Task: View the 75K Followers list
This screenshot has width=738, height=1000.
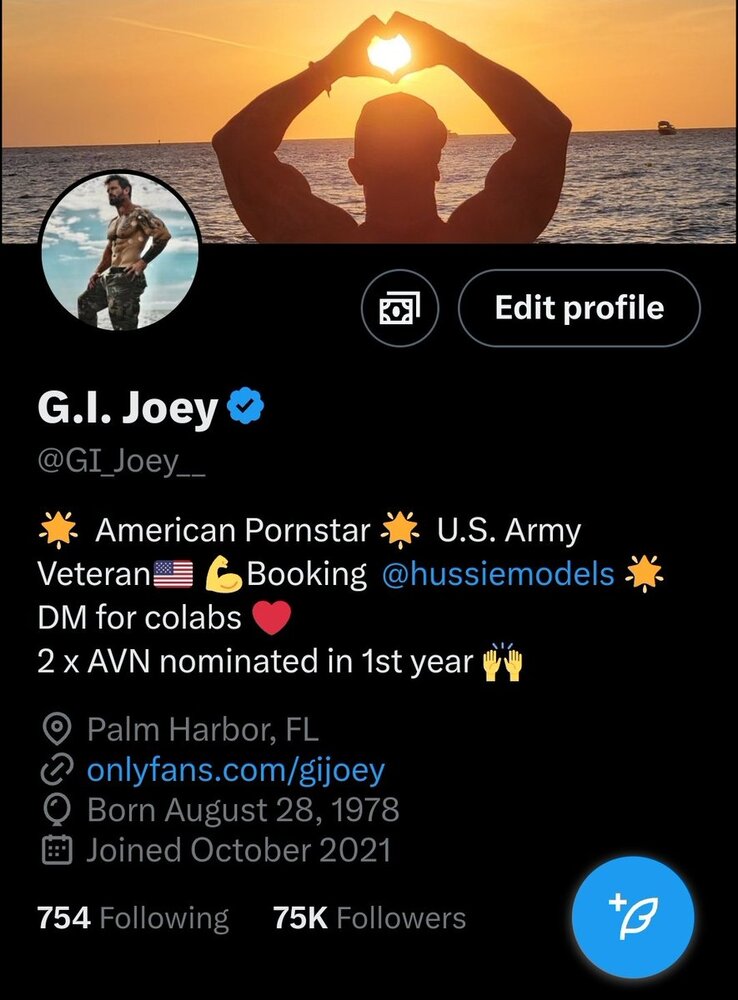Action: coord(369,917)
